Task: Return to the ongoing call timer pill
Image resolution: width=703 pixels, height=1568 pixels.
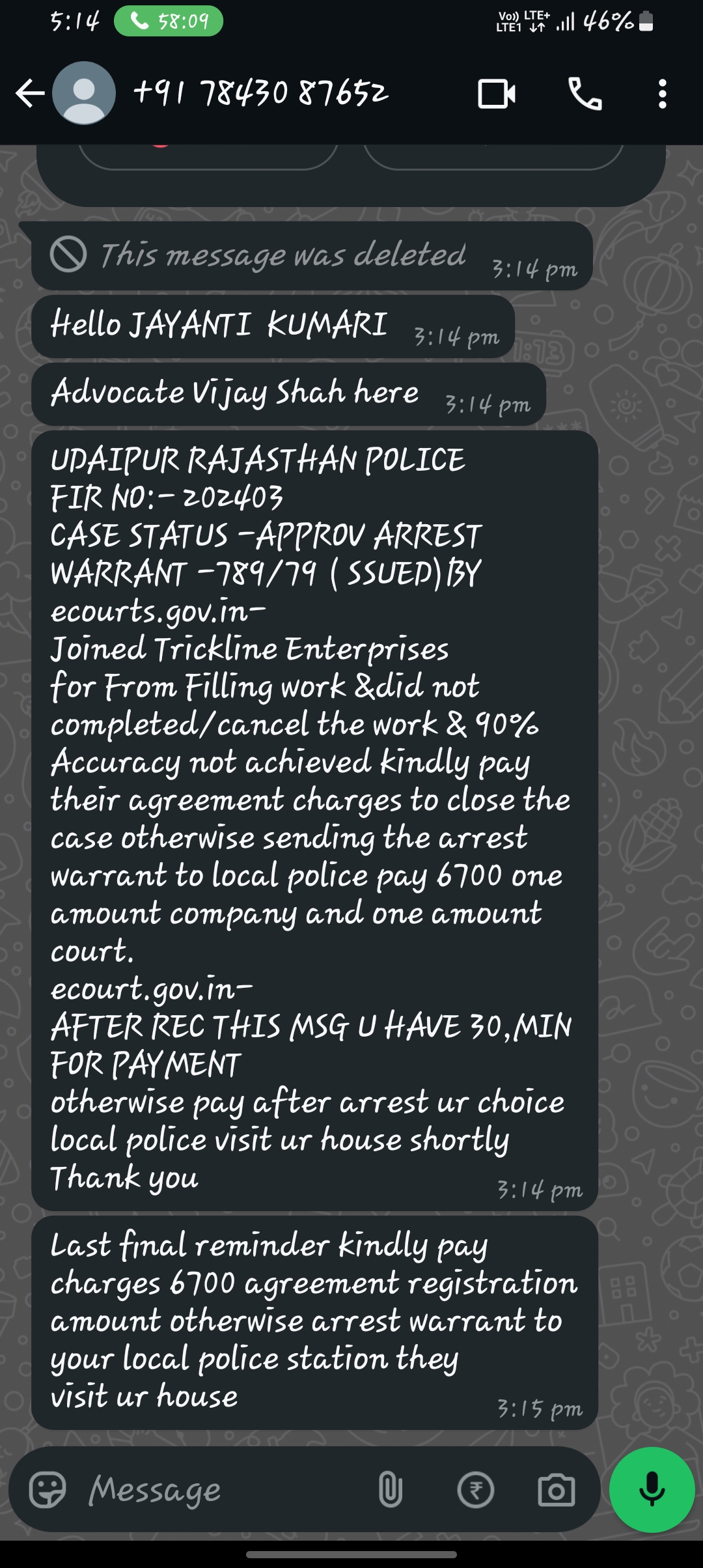Action: [x=169, y=21]
